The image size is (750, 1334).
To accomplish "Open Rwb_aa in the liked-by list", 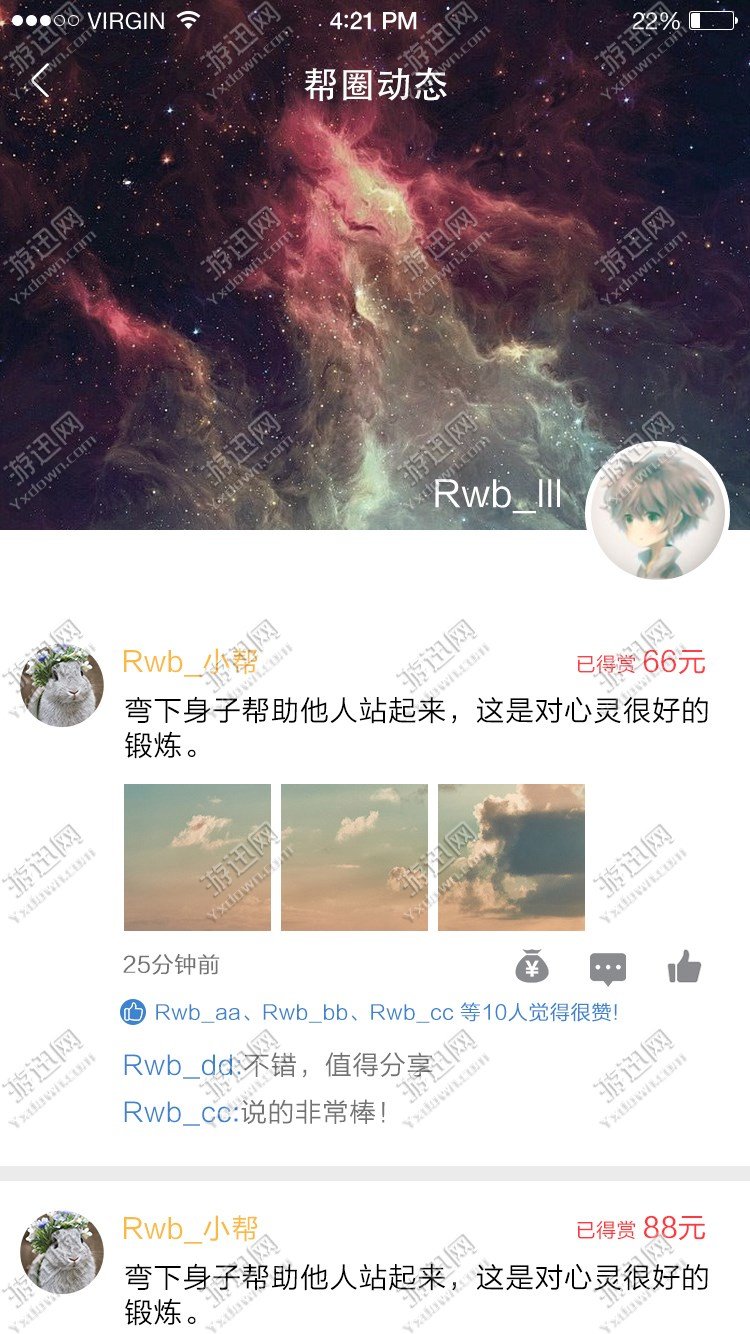I will pyautogui.click(x=197, y=1012).
